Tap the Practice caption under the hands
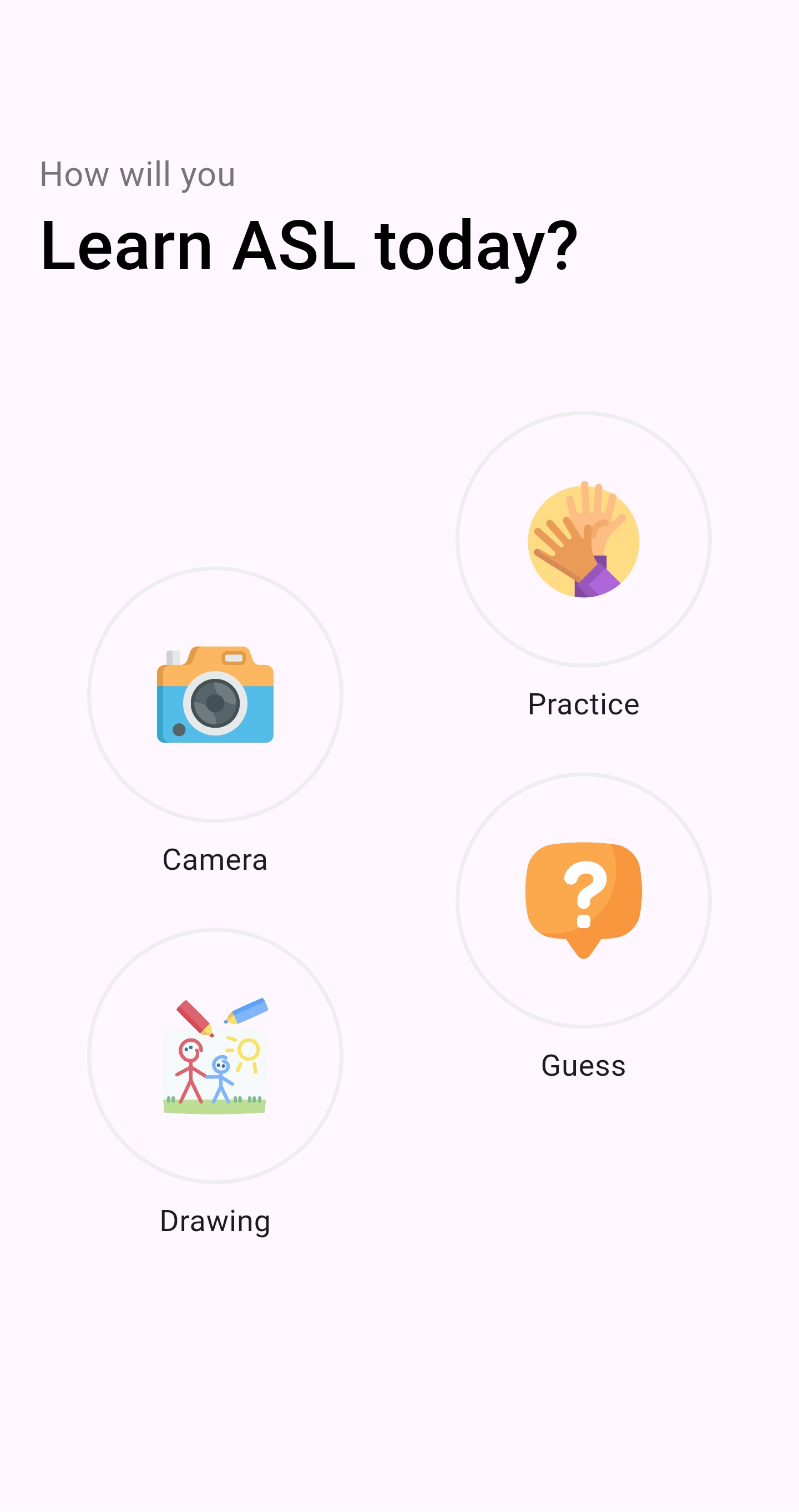The width and height of the screenshot is (799, 1512). (583, 704)
